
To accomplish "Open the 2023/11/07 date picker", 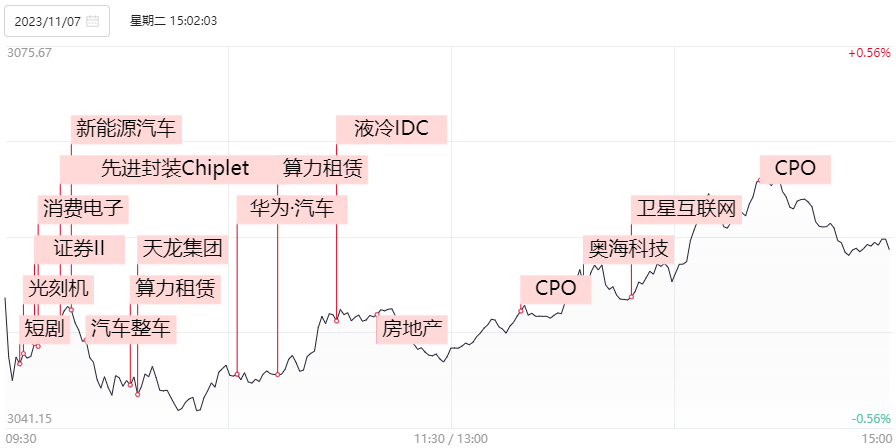I will click(x=56, y=20).
